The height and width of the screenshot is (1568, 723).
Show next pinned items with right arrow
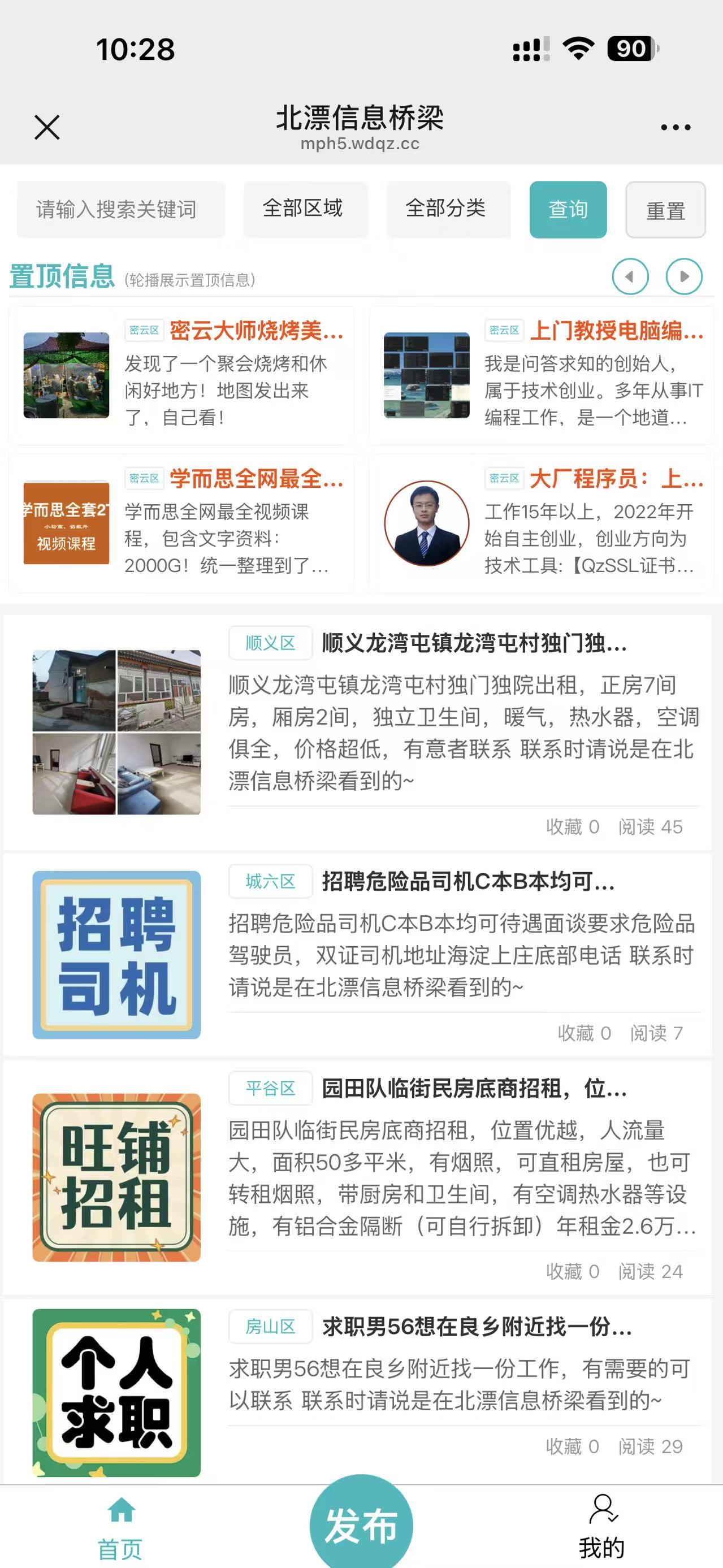[684, 276]
